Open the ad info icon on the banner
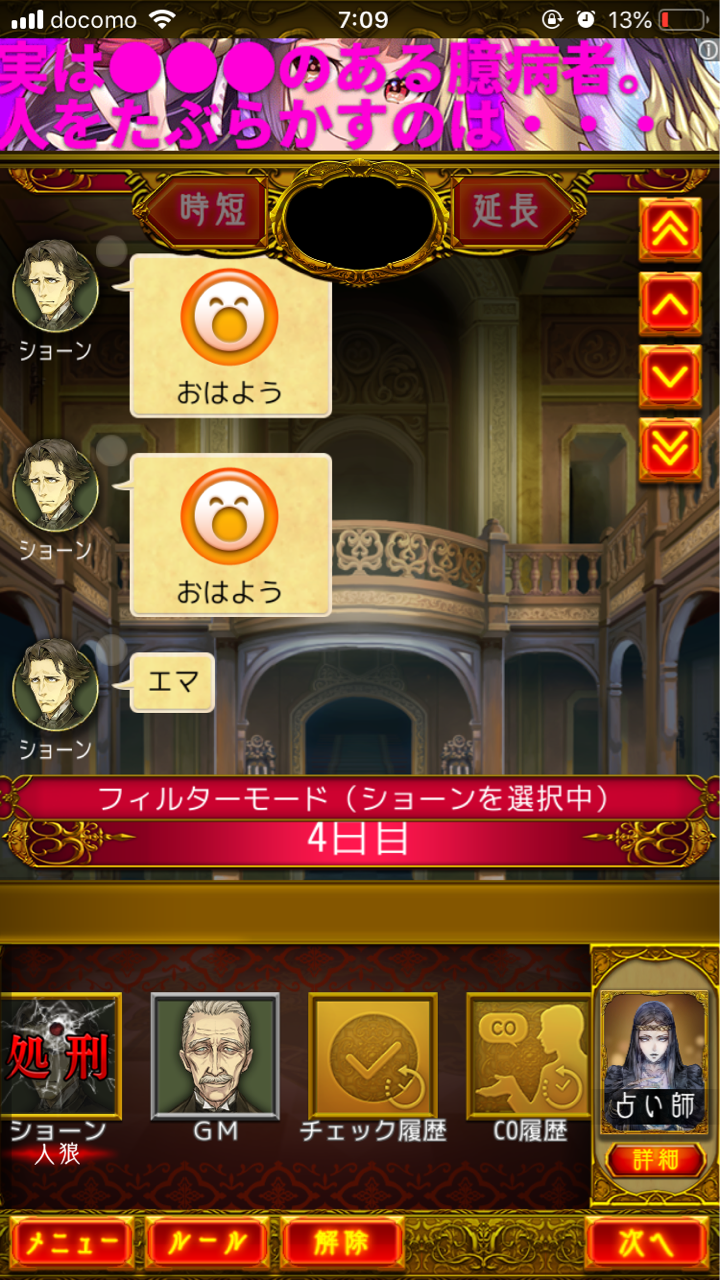 coord(709,48)
